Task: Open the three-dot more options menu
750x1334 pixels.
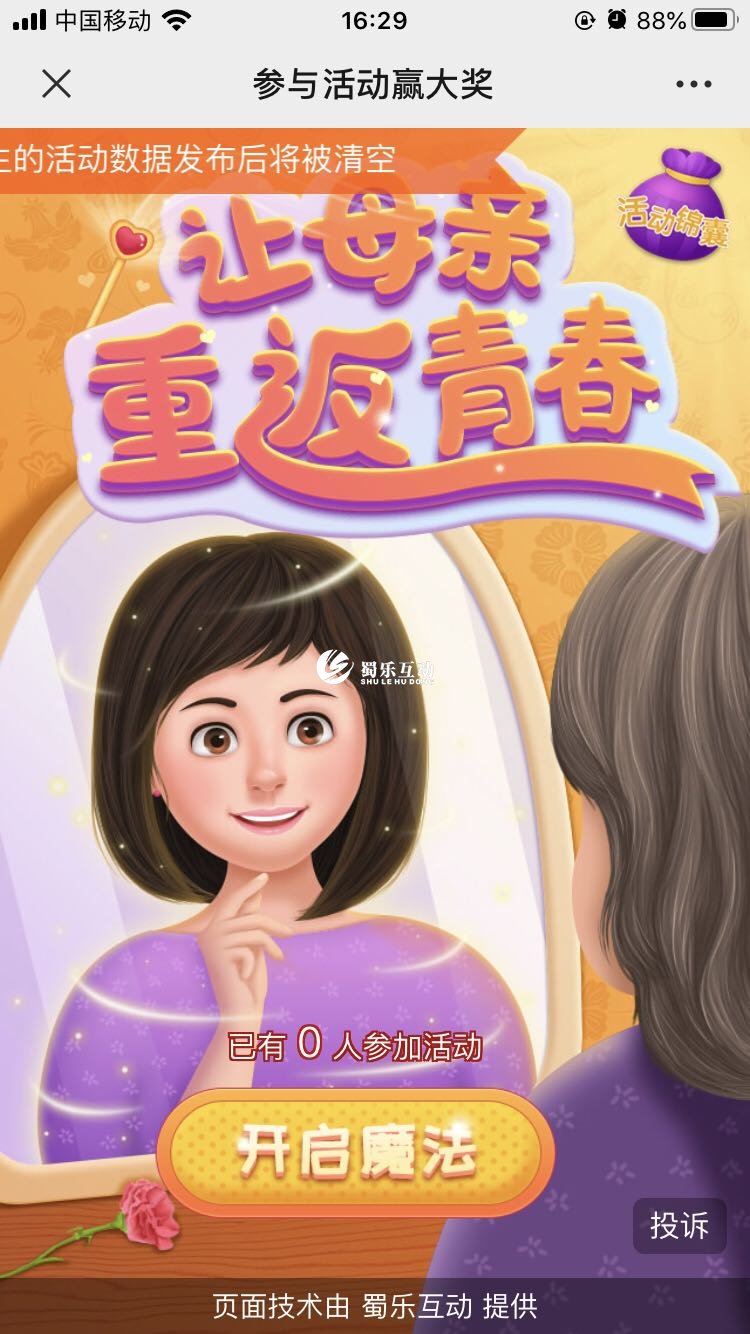Action: point(693,84)
